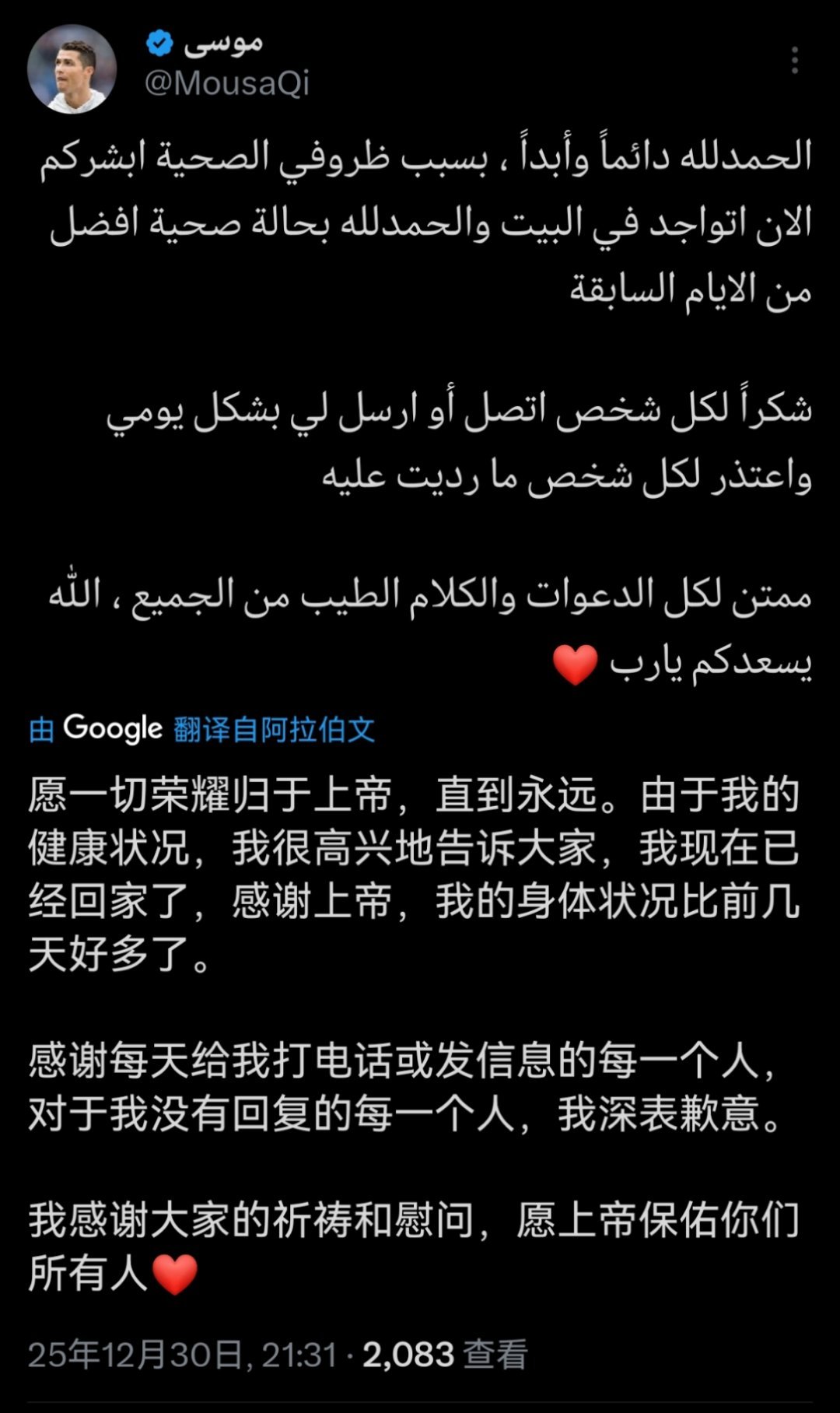Click the Google logo in translation credit
840x1413 pixels.
tap(111, 727)
